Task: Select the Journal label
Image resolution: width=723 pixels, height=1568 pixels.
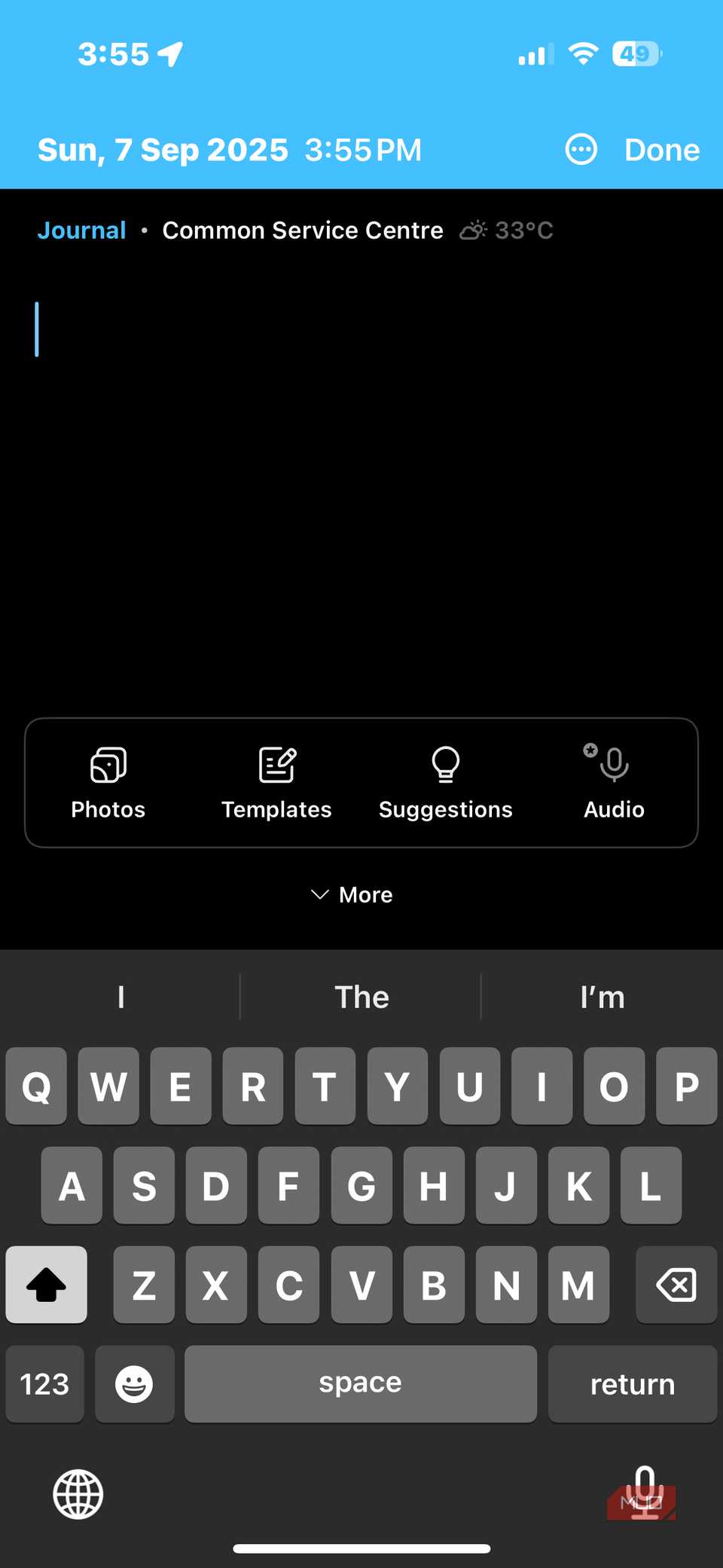Action: click(81, 230)
